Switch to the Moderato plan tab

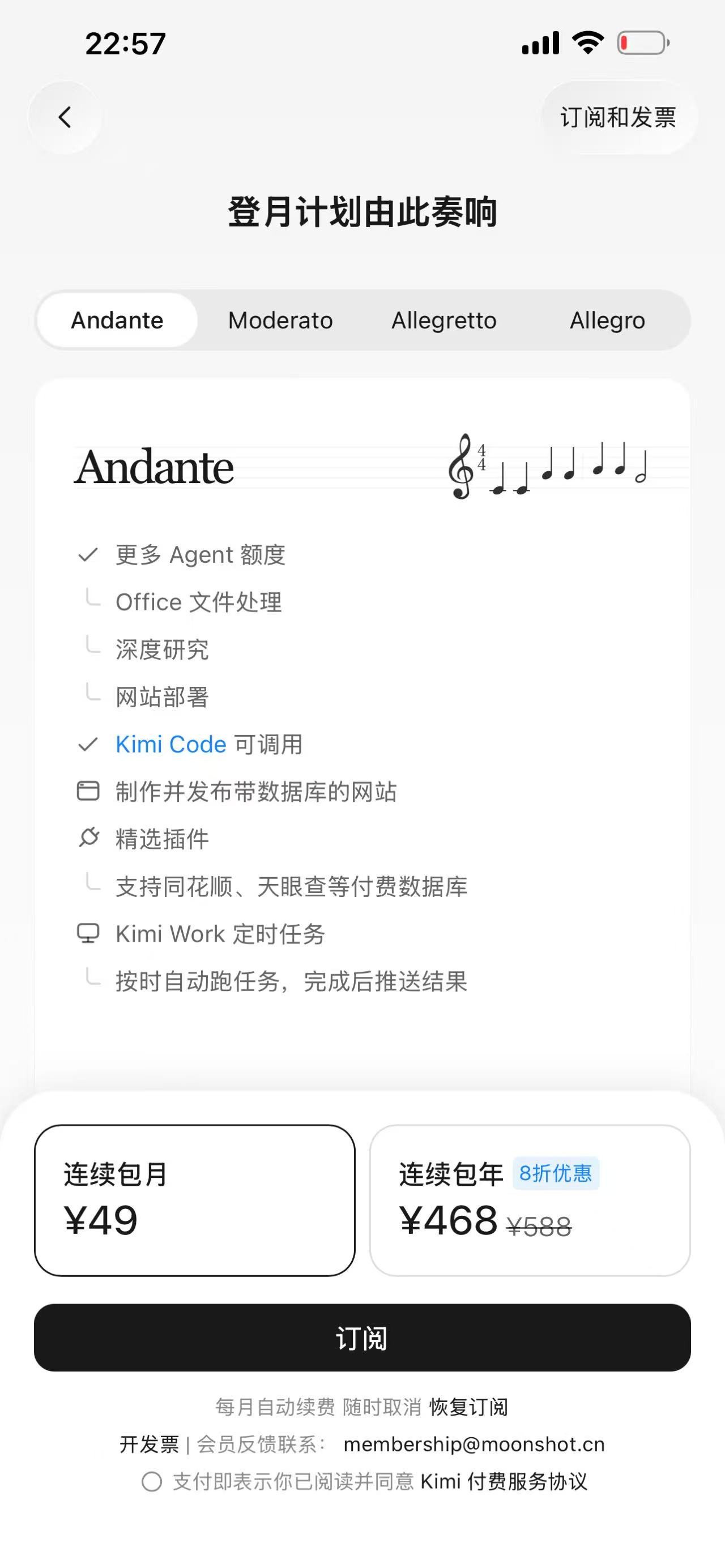[x=280, y=320]
